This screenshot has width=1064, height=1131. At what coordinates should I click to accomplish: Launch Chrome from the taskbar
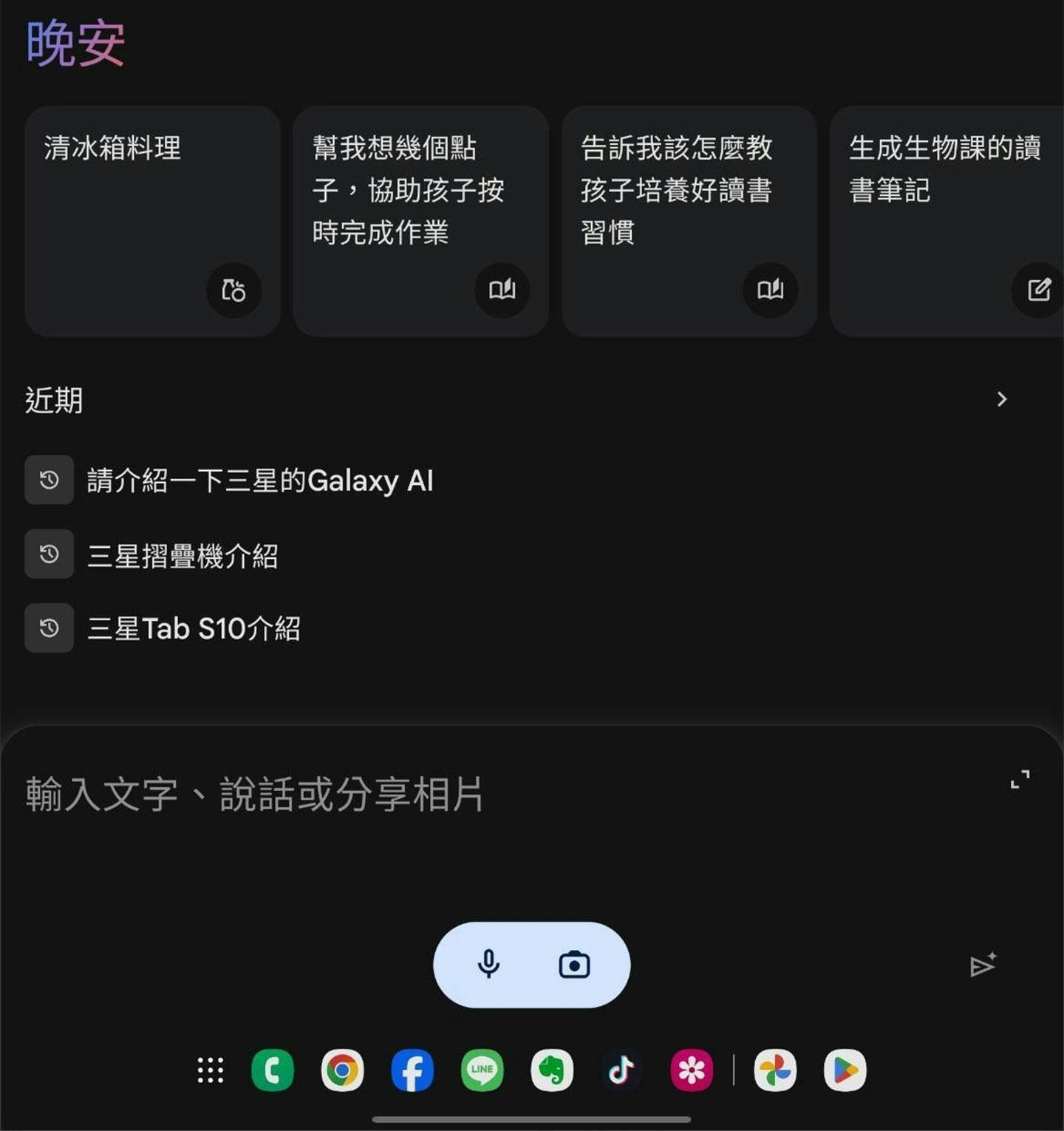[342, 1070]
